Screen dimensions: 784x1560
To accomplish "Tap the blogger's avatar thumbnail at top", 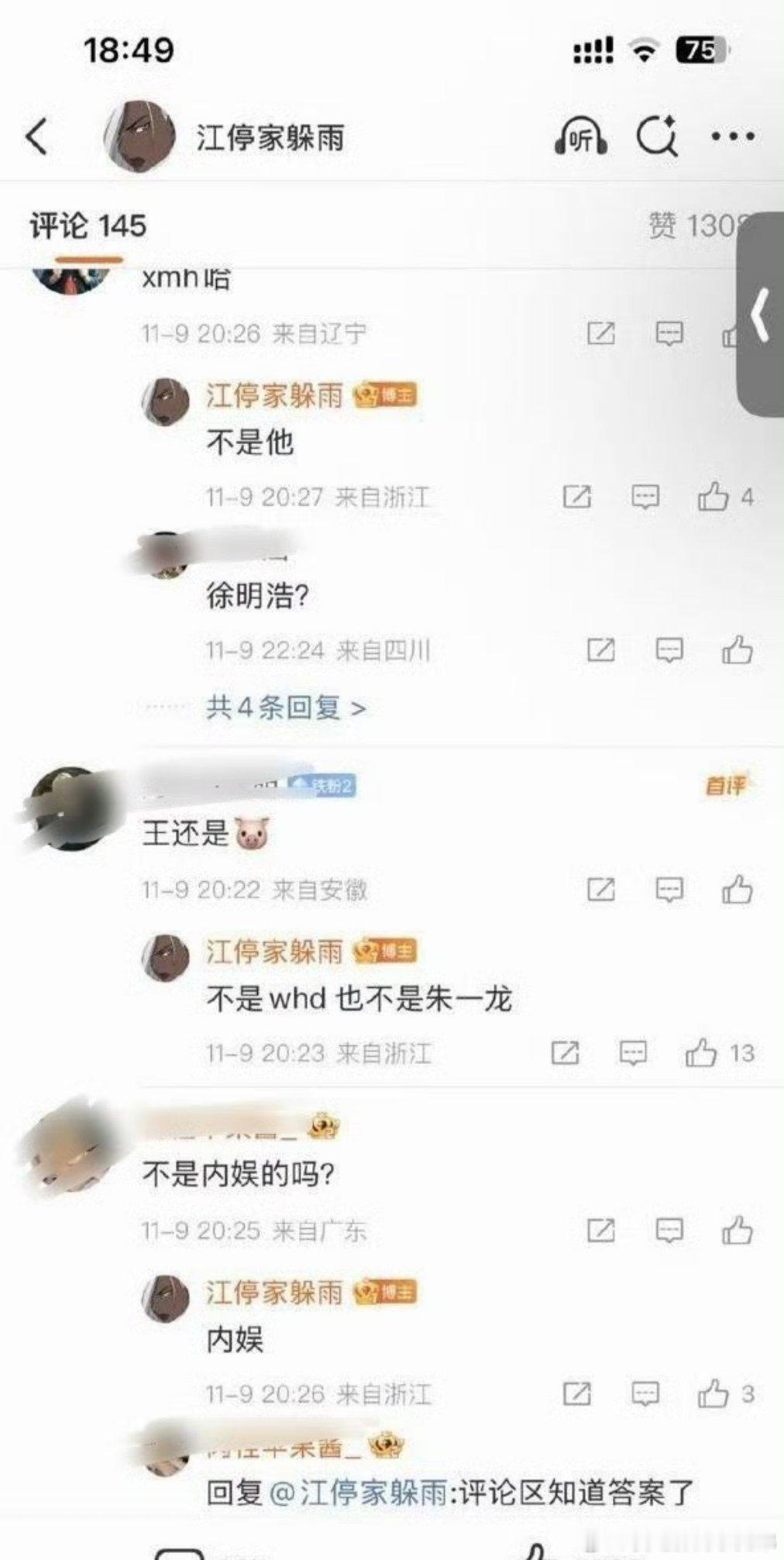I will [x=142, y=134].
